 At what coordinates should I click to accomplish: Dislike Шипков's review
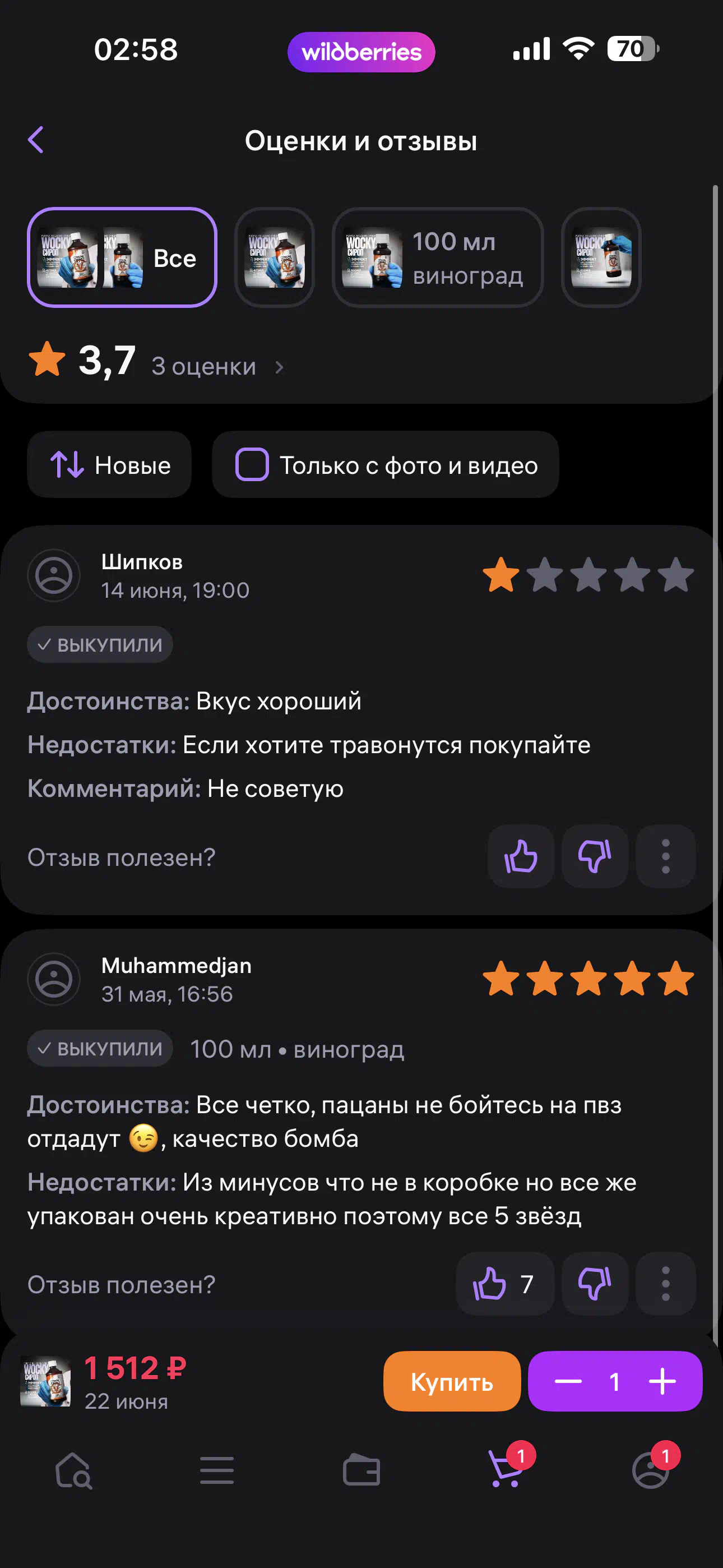coord(595,856)
